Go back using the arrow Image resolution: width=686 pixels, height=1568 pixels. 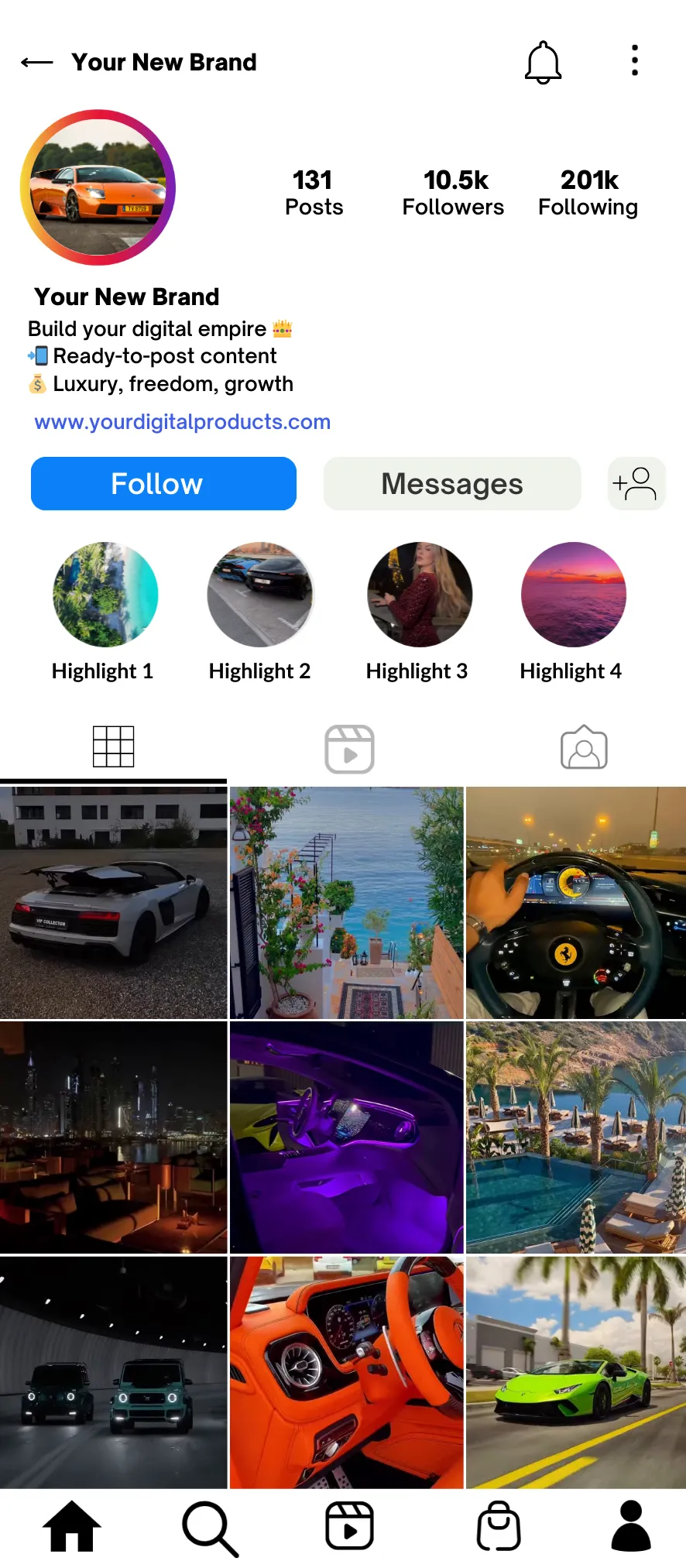37,63
